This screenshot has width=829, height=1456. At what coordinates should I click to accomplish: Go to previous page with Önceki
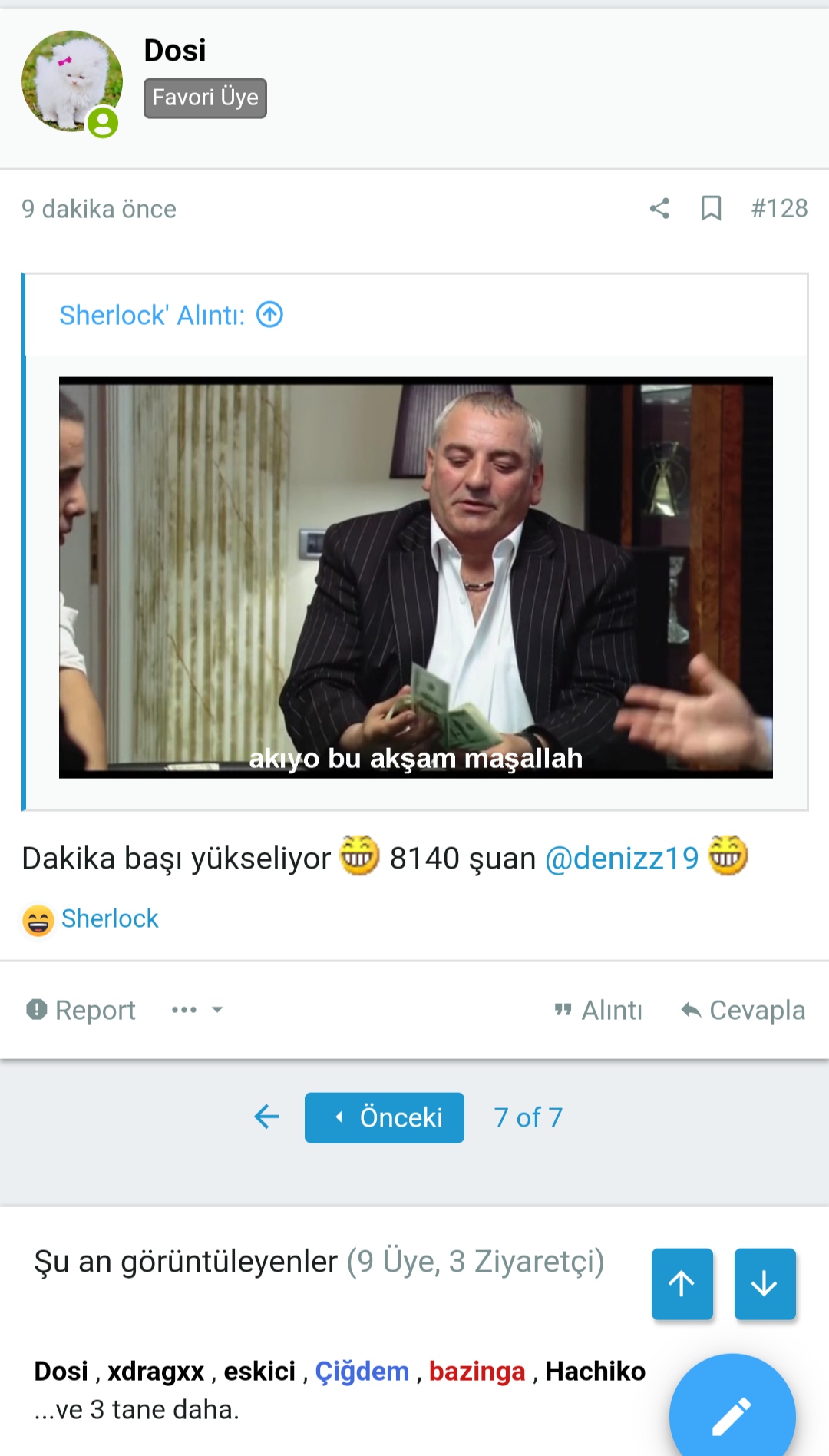pyautogui.click(x=384, y=1117)
